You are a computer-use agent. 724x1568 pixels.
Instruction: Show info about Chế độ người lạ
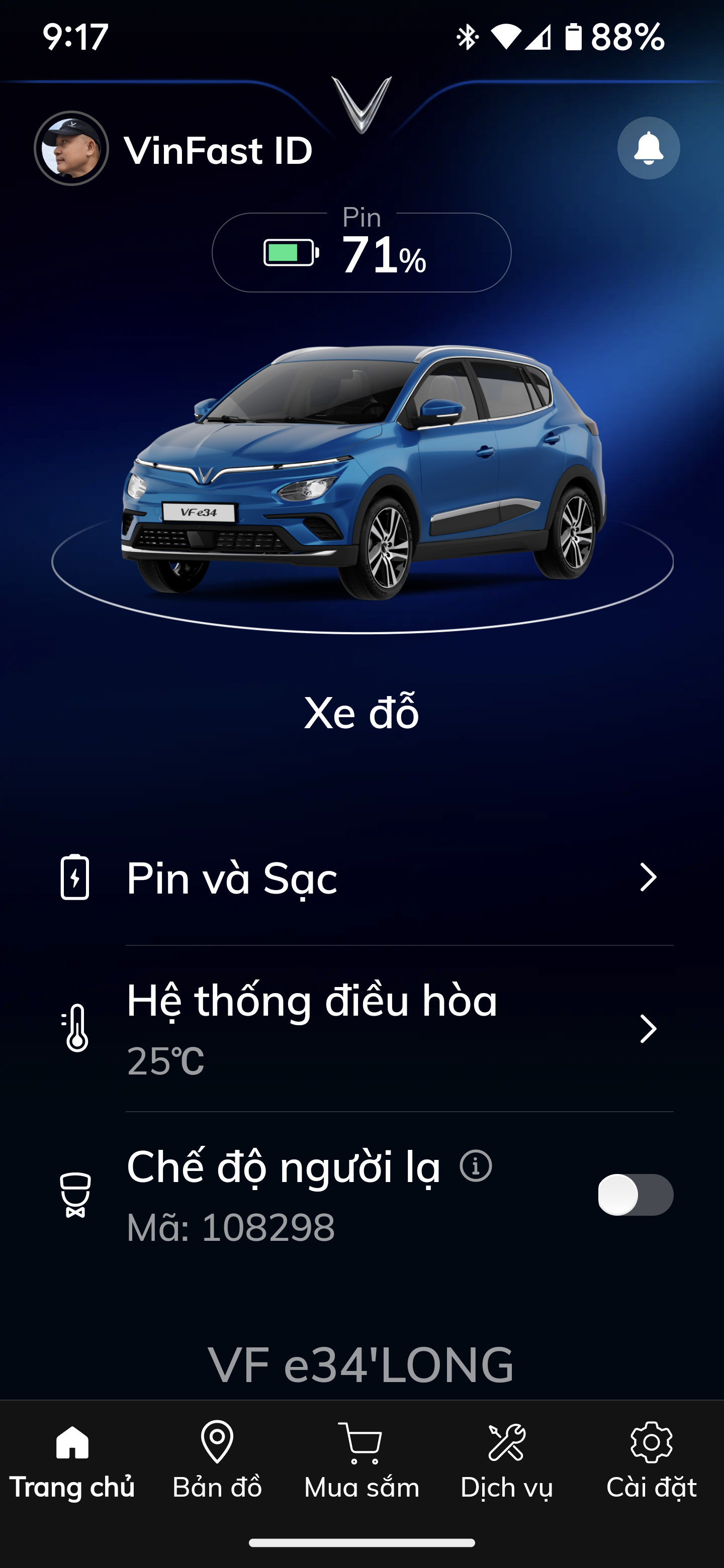coord(476,1165)
